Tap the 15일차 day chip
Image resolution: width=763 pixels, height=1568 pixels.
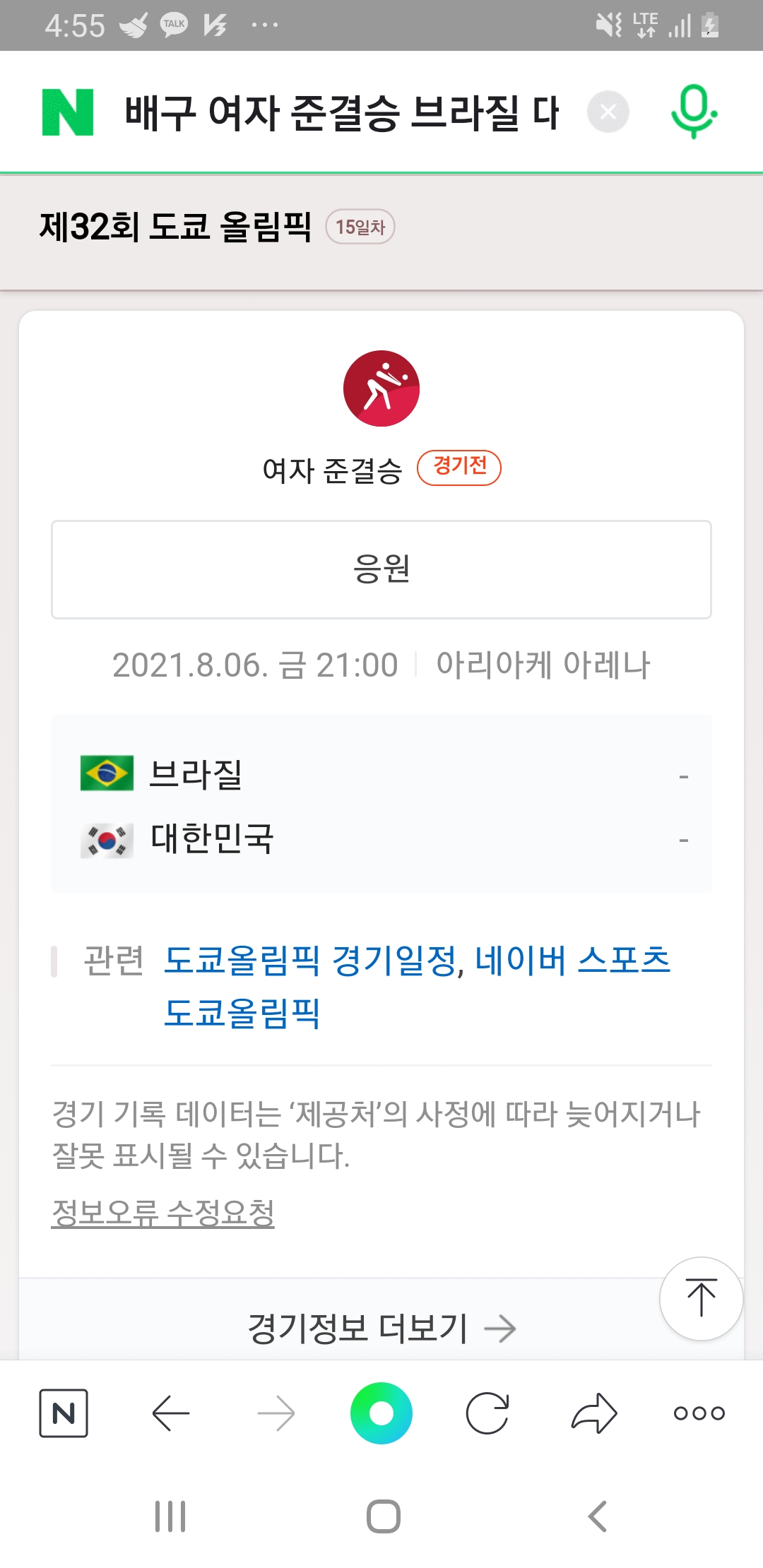(x=360, y=227)
